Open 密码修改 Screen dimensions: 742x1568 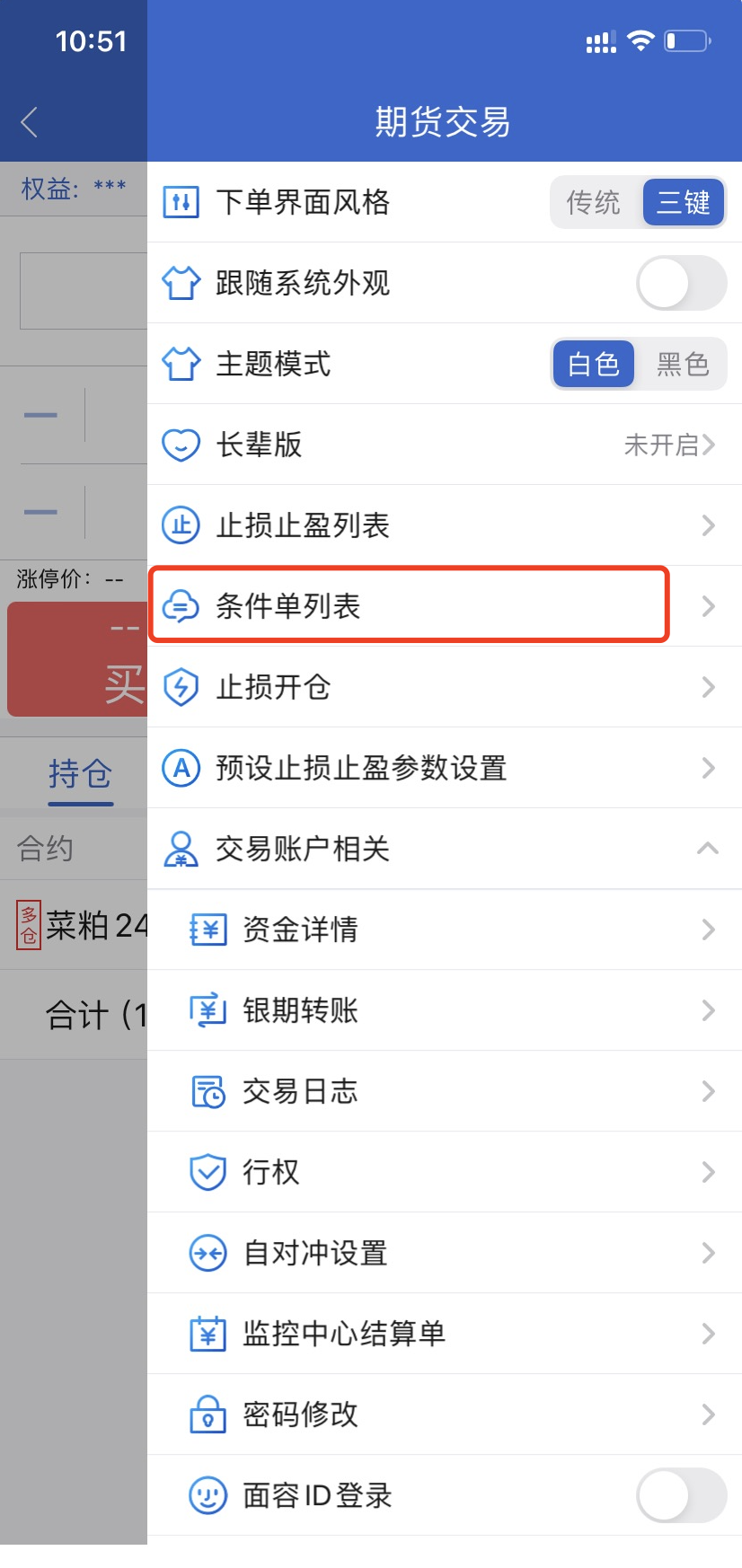click(444, 1414)
